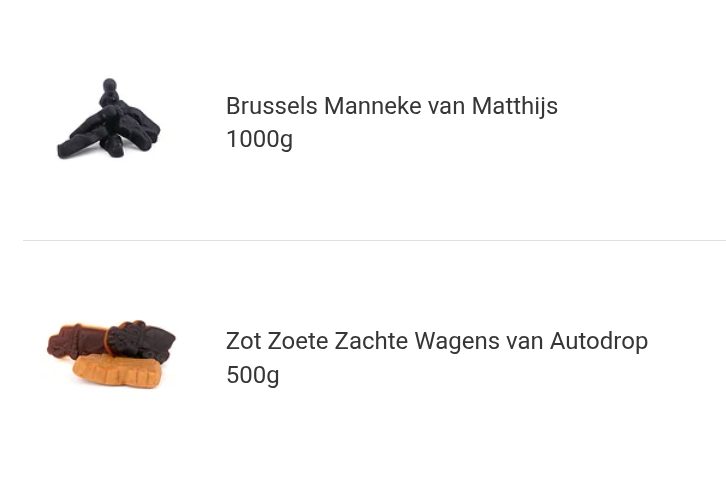
Task: Open Zot Zoete Zachte Wagens van Autodrop
Action: [x=436, y=342]
